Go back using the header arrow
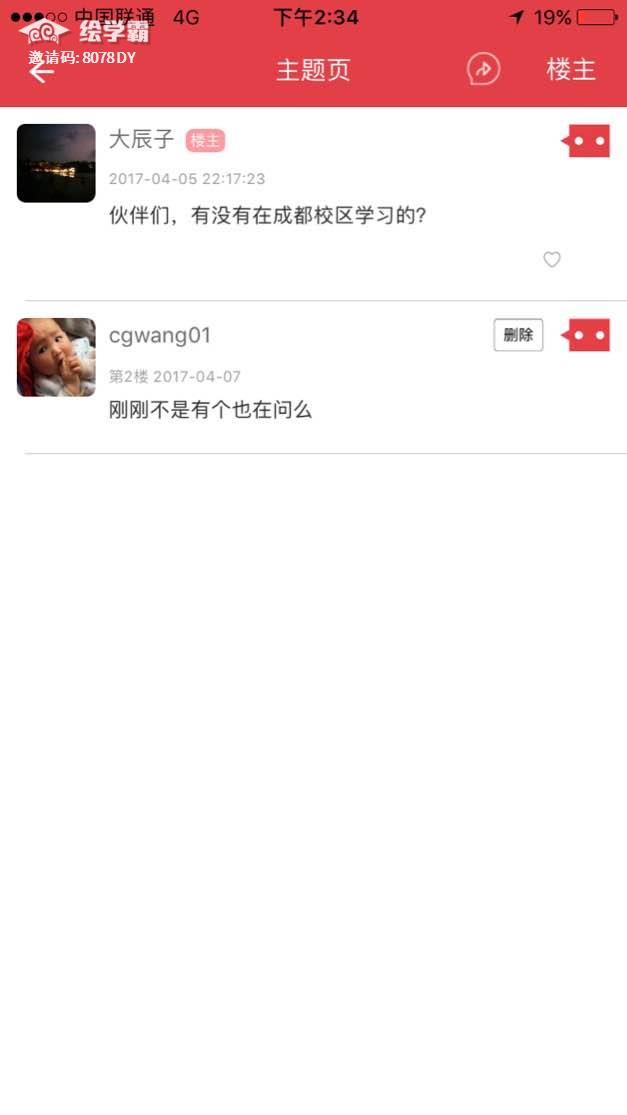Image resolution: width=627 pixels, height=1115 pixels. (41, 71)
